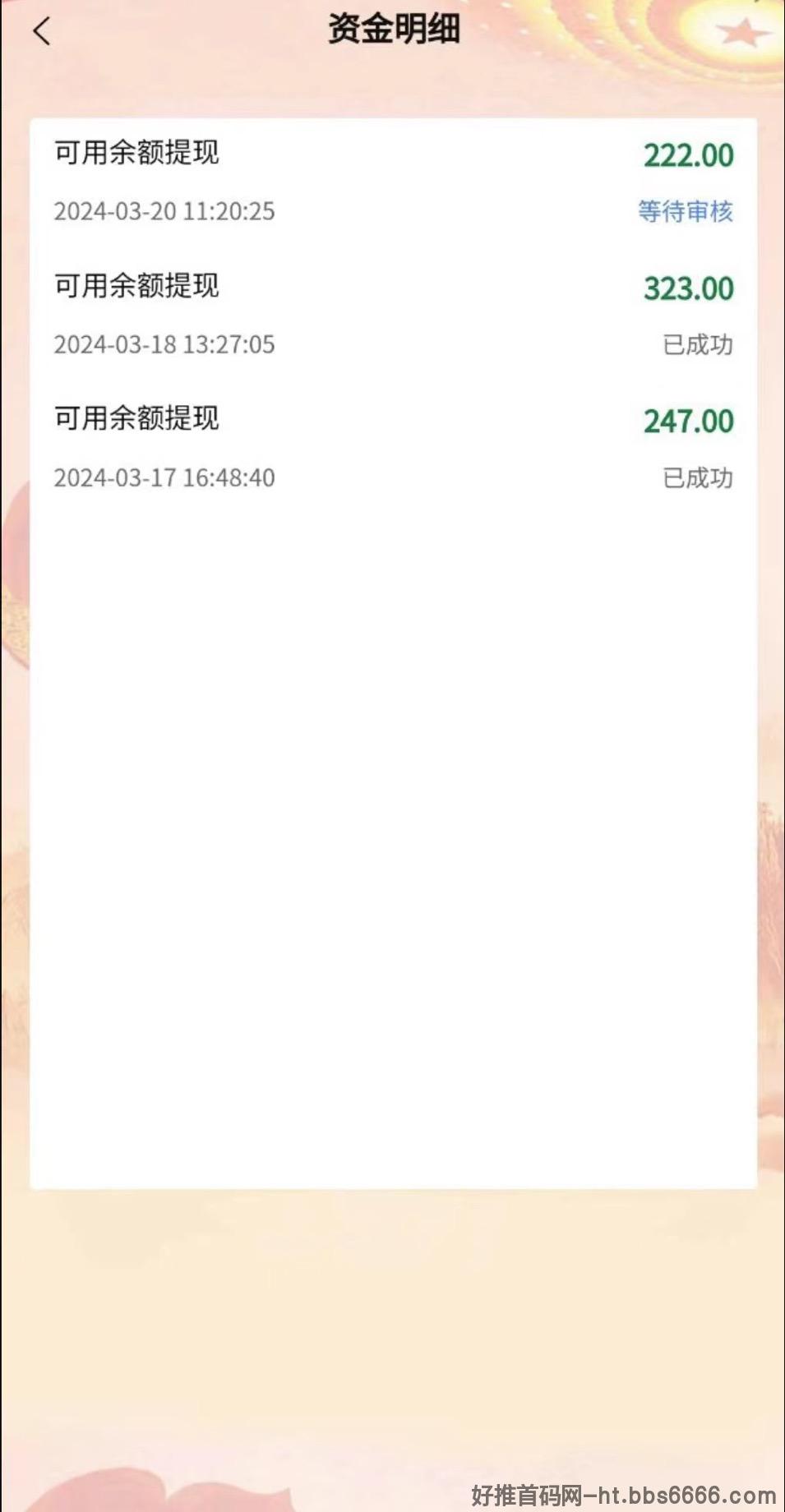Go back using the top-left arrow
This screenshot has height=1512, width=785.
point(42,31)
